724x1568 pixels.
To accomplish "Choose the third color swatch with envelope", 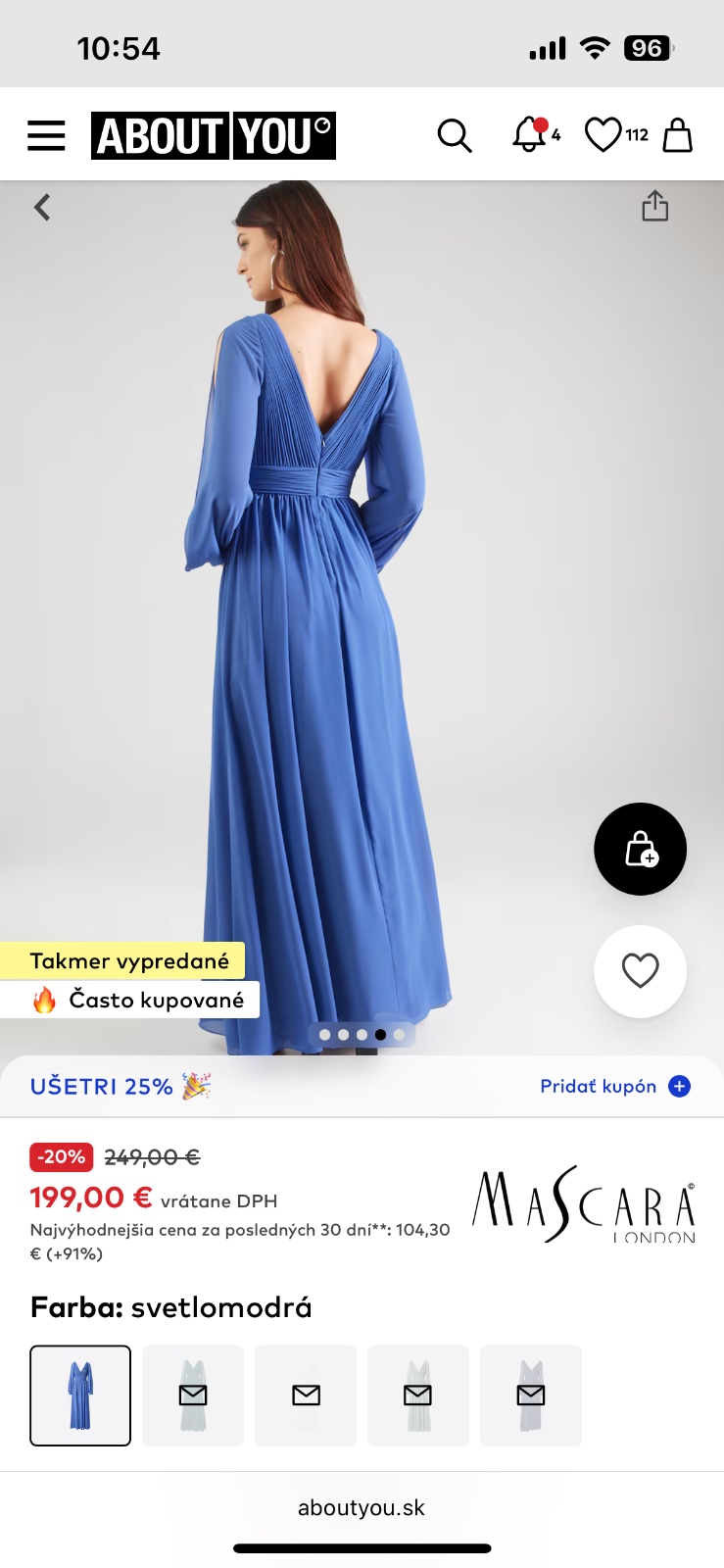I will [x=306, y=1396].
